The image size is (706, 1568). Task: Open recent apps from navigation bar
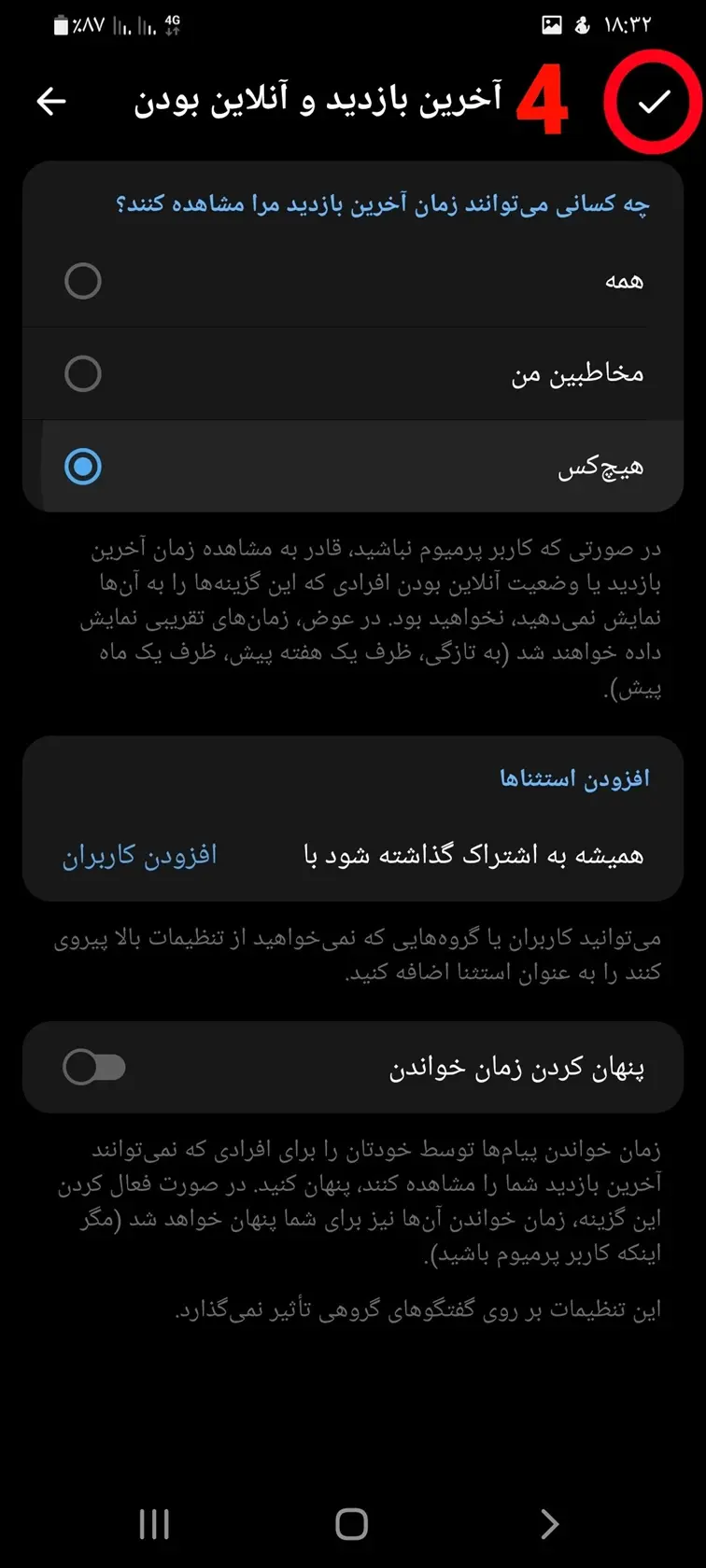tap(154, 1524)
